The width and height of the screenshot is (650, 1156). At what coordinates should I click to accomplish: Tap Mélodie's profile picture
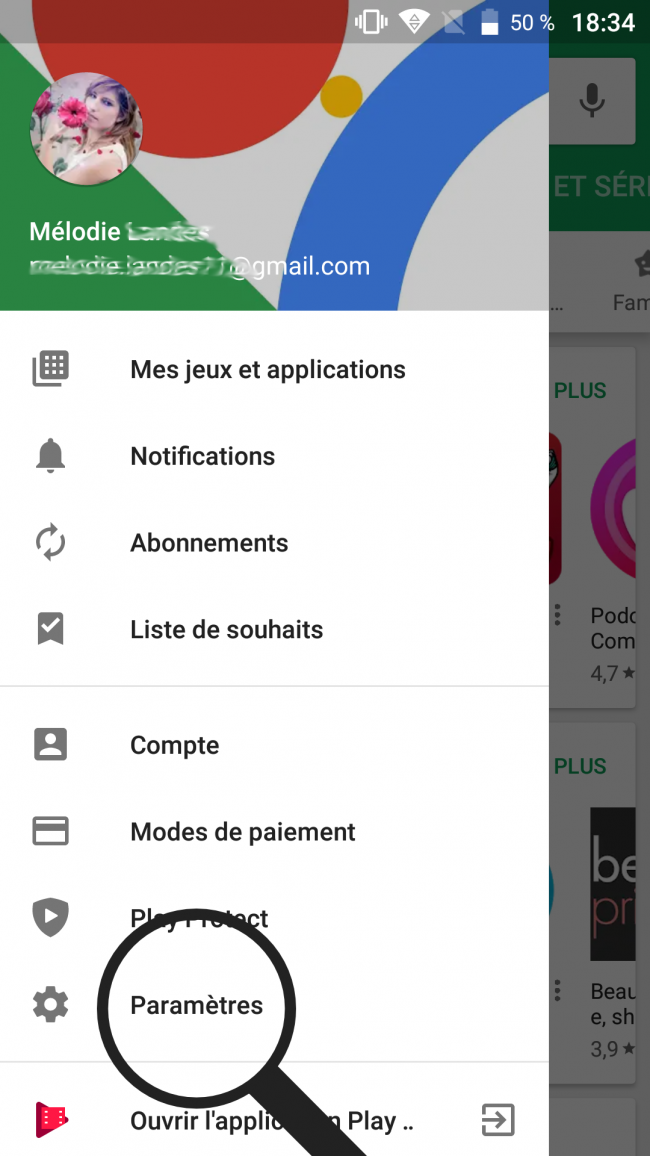87,131
